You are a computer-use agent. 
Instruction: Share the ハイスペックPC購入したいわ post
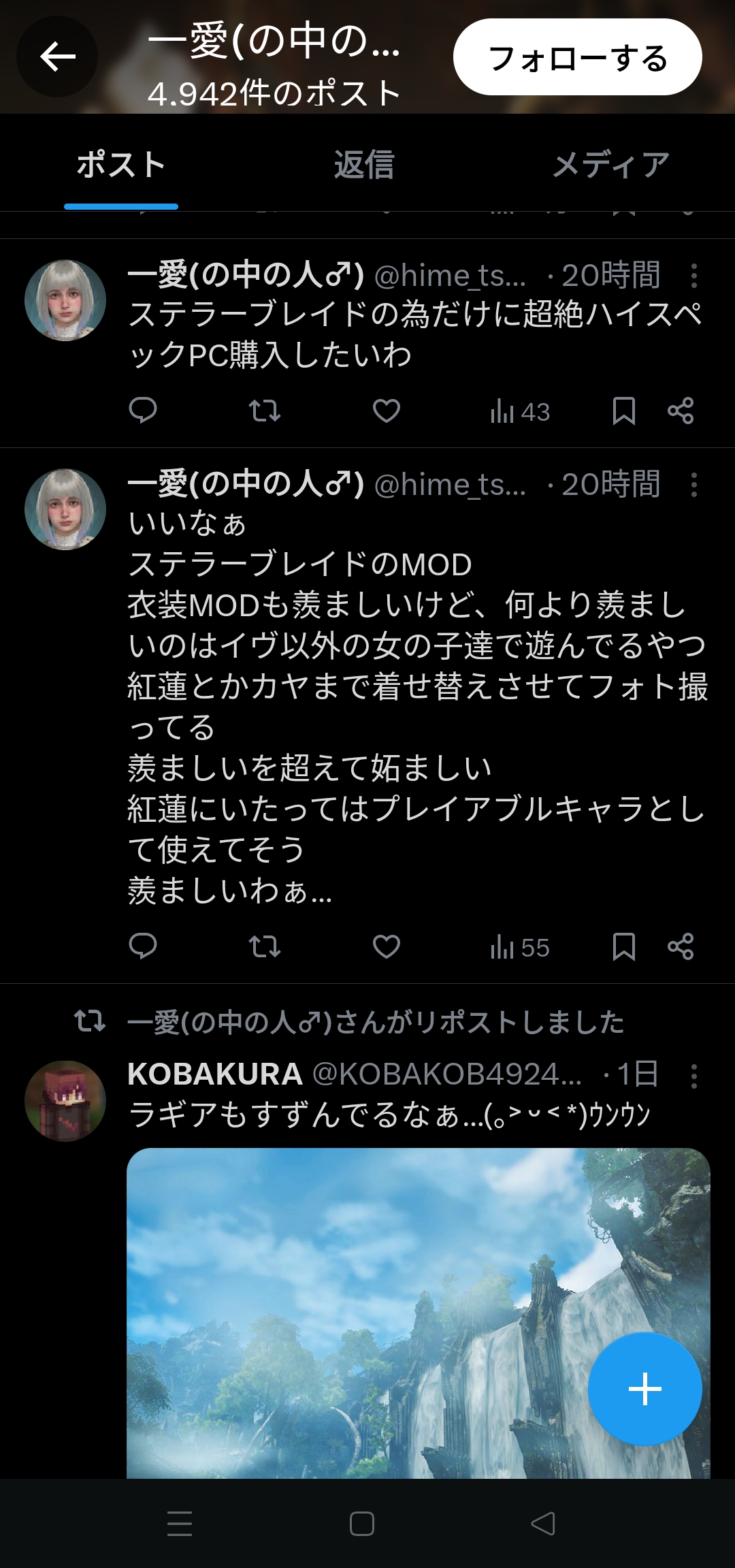click(681, 411)
